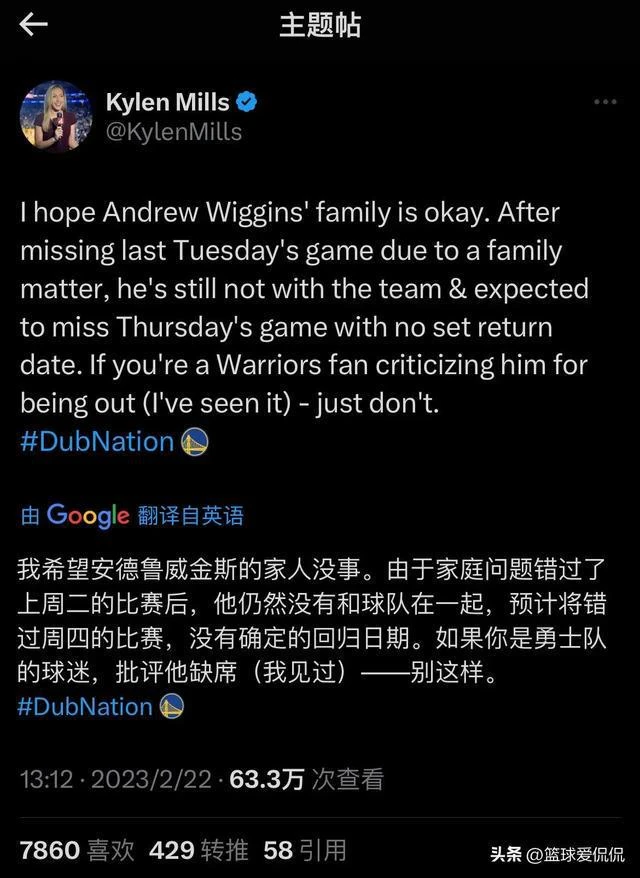
Task: Open the @KylenMills profile name
Action: [173, 132]
